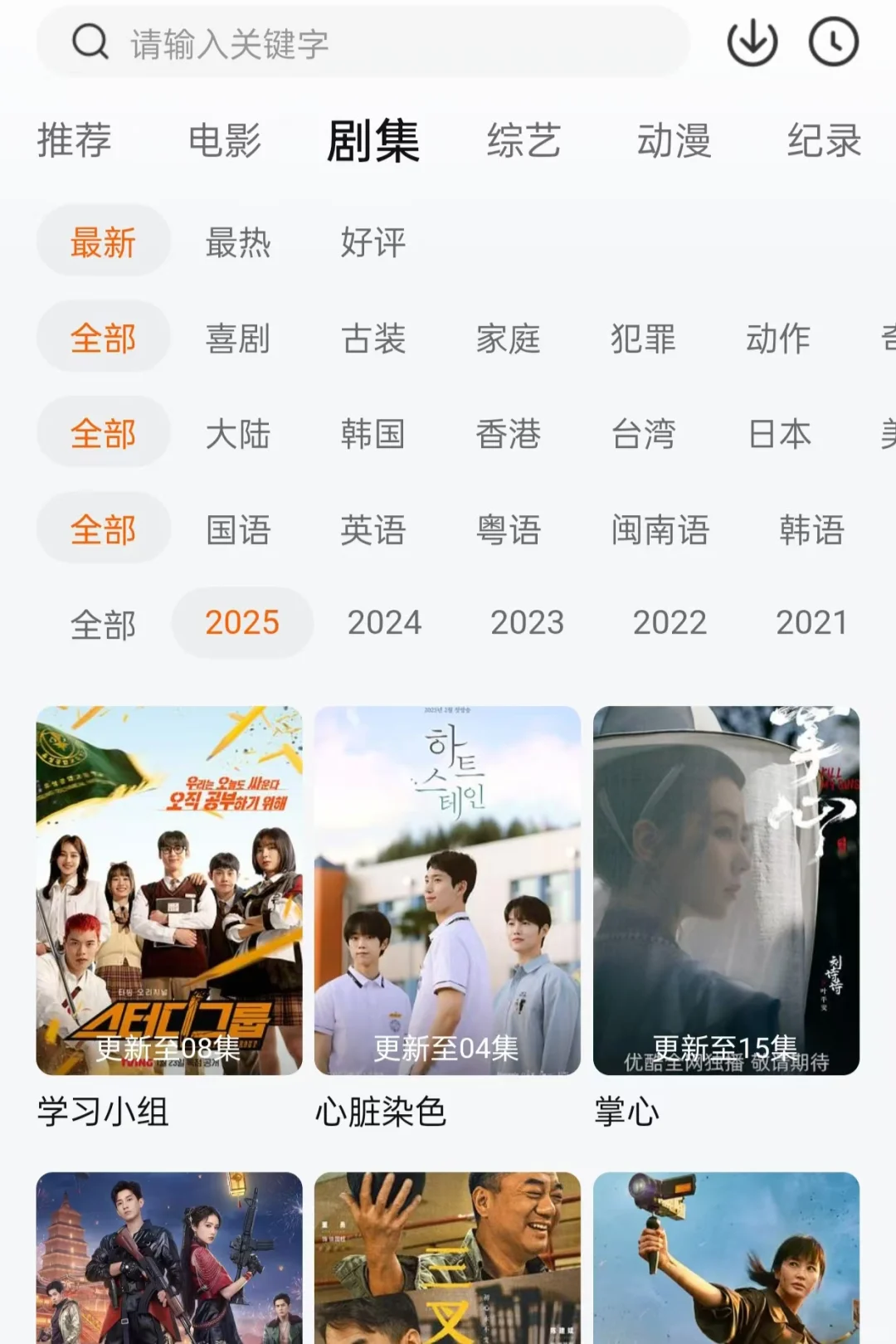
Task: Select the 犯罪 genre chip
Action: pos(643,338)
